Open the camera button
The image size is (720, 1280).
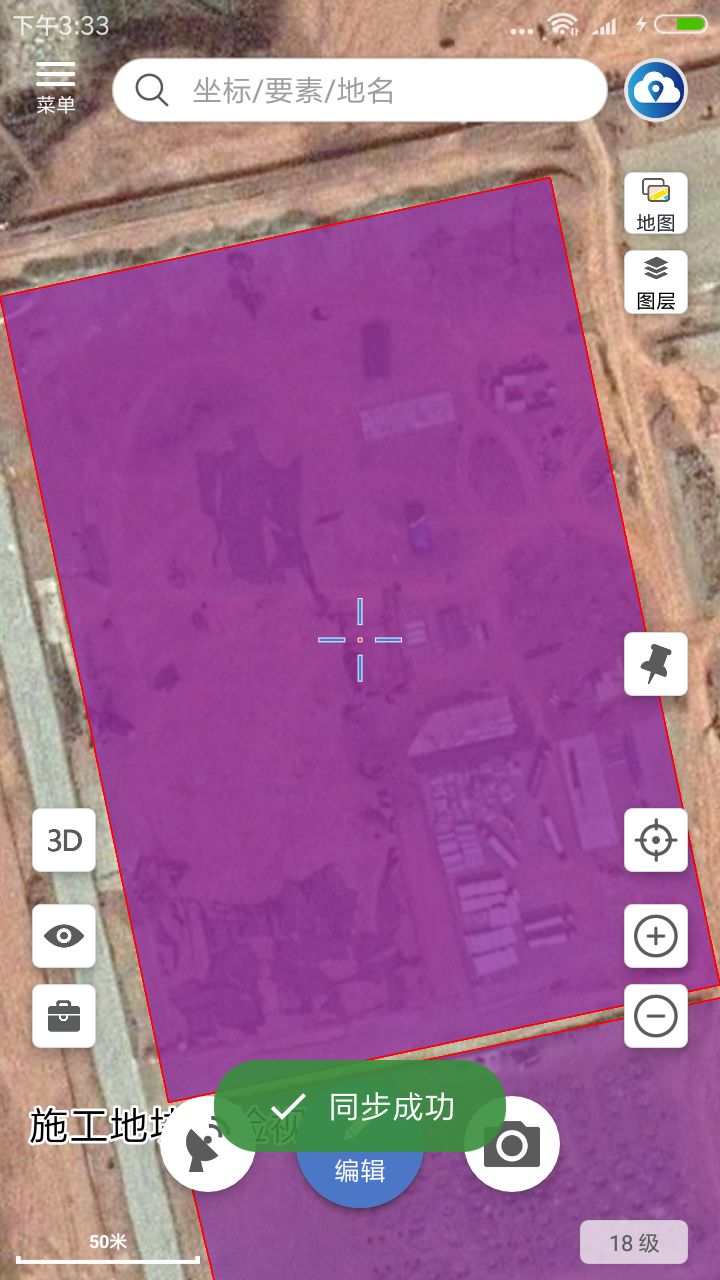(512, 1146)
